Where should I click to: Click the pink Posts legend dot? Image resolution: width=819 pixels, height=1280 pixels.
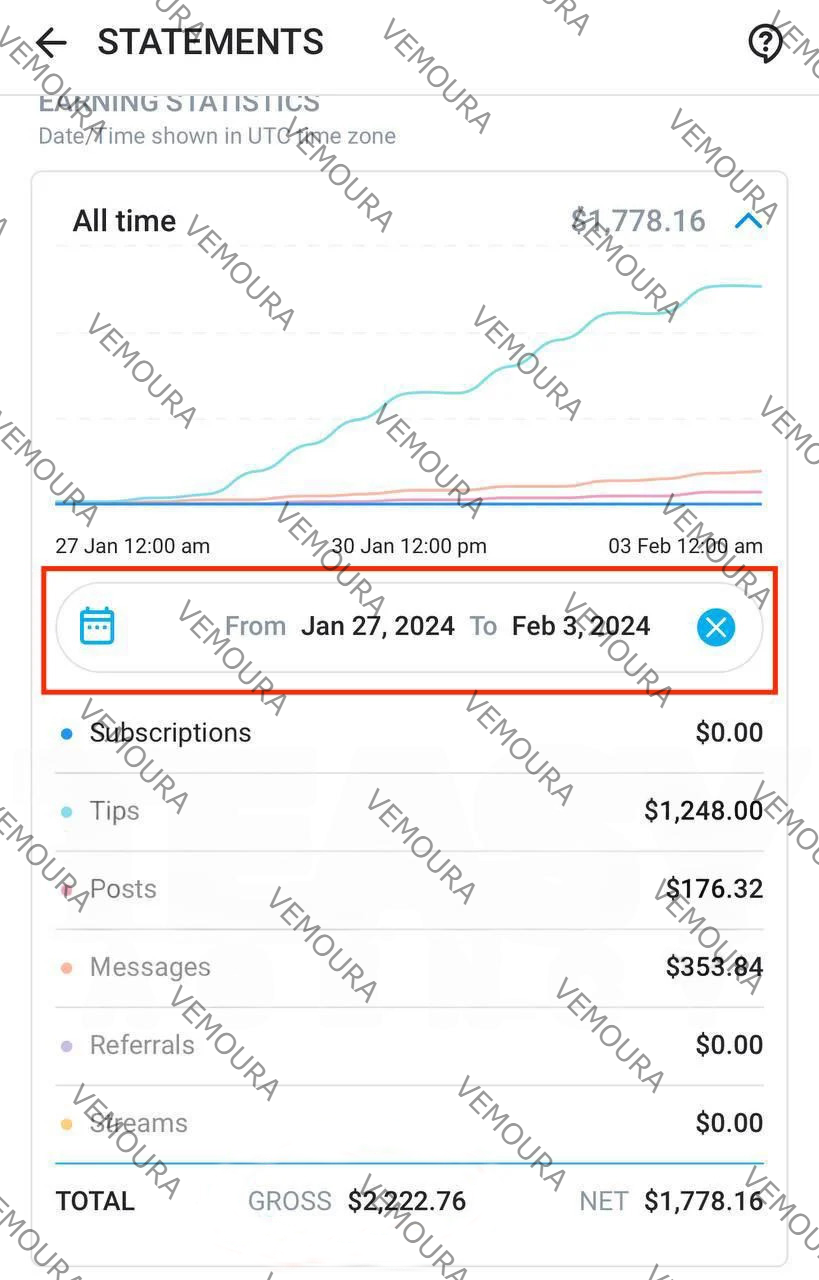point(66,889)
